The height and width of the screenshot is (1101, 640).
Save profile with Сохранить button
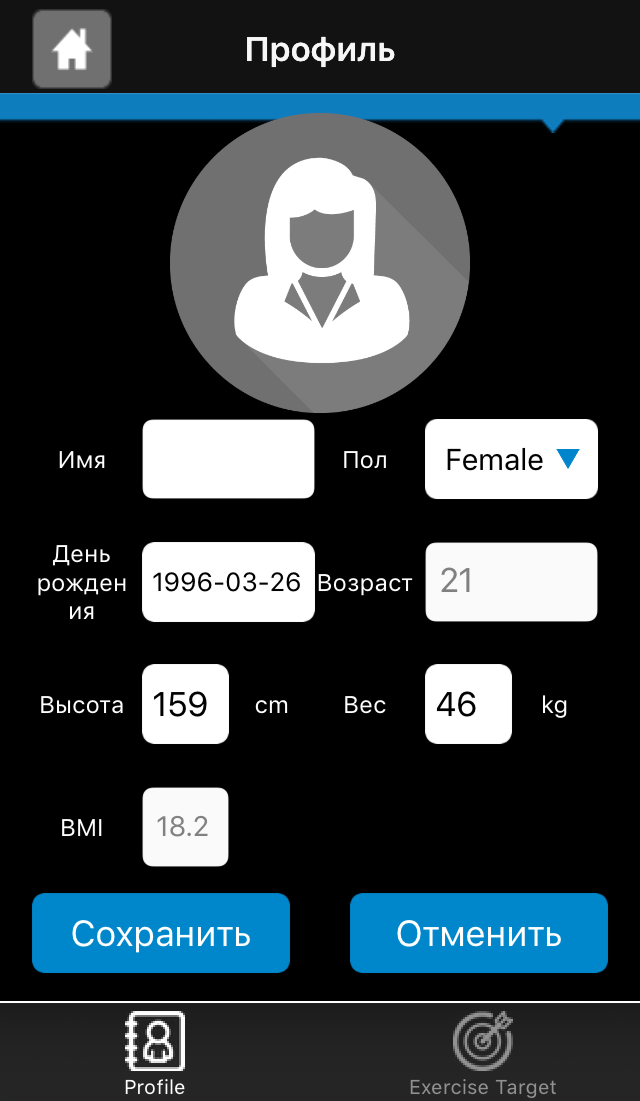(161, 933)
